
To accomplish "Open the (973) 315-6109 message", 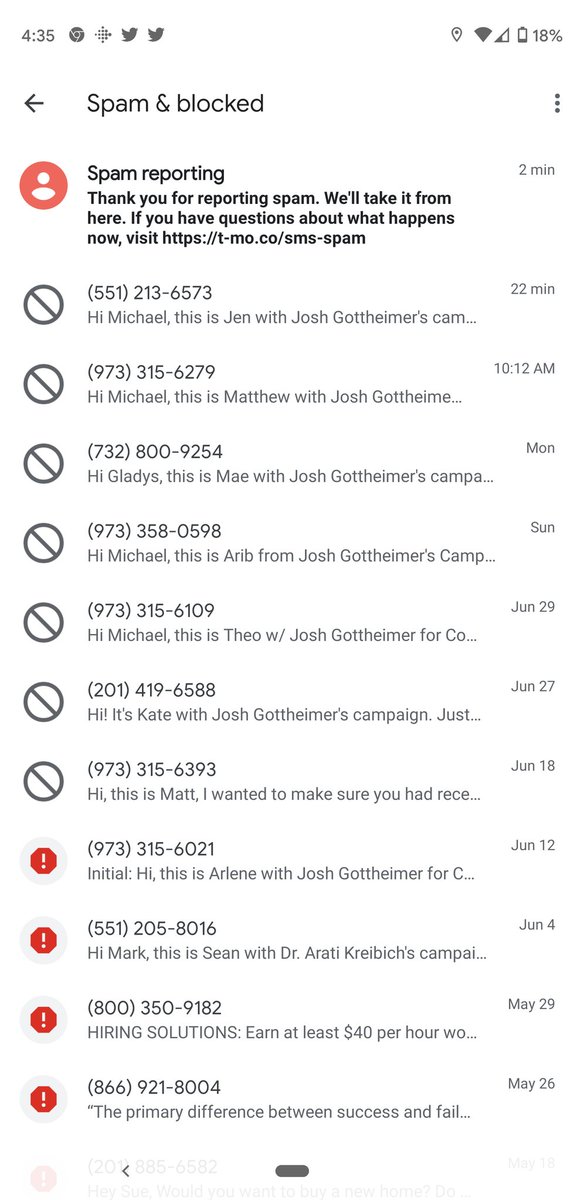I will pos(292,622).
